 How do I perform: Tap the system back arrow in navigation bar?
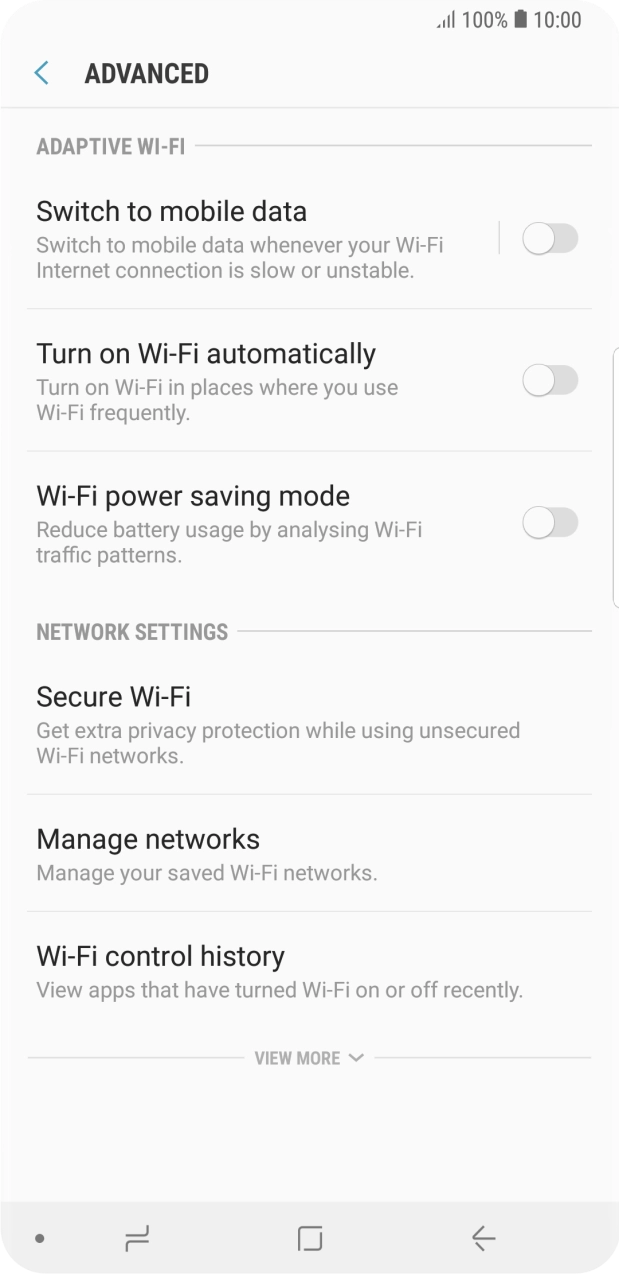pyautogui.click(x=483, y=1239)
